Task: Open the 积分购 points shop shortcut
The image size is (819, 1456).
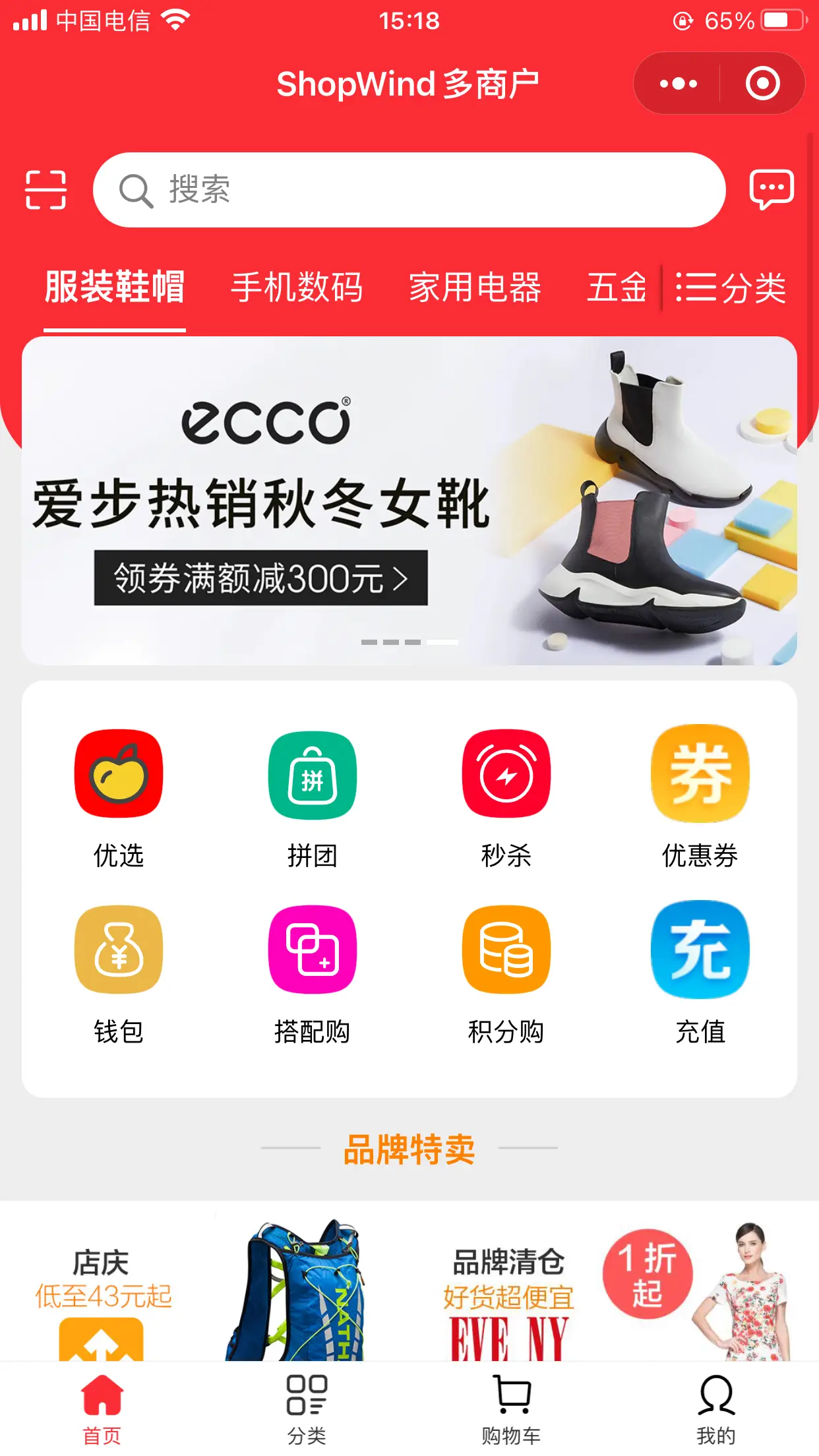Action: (506, 973)
